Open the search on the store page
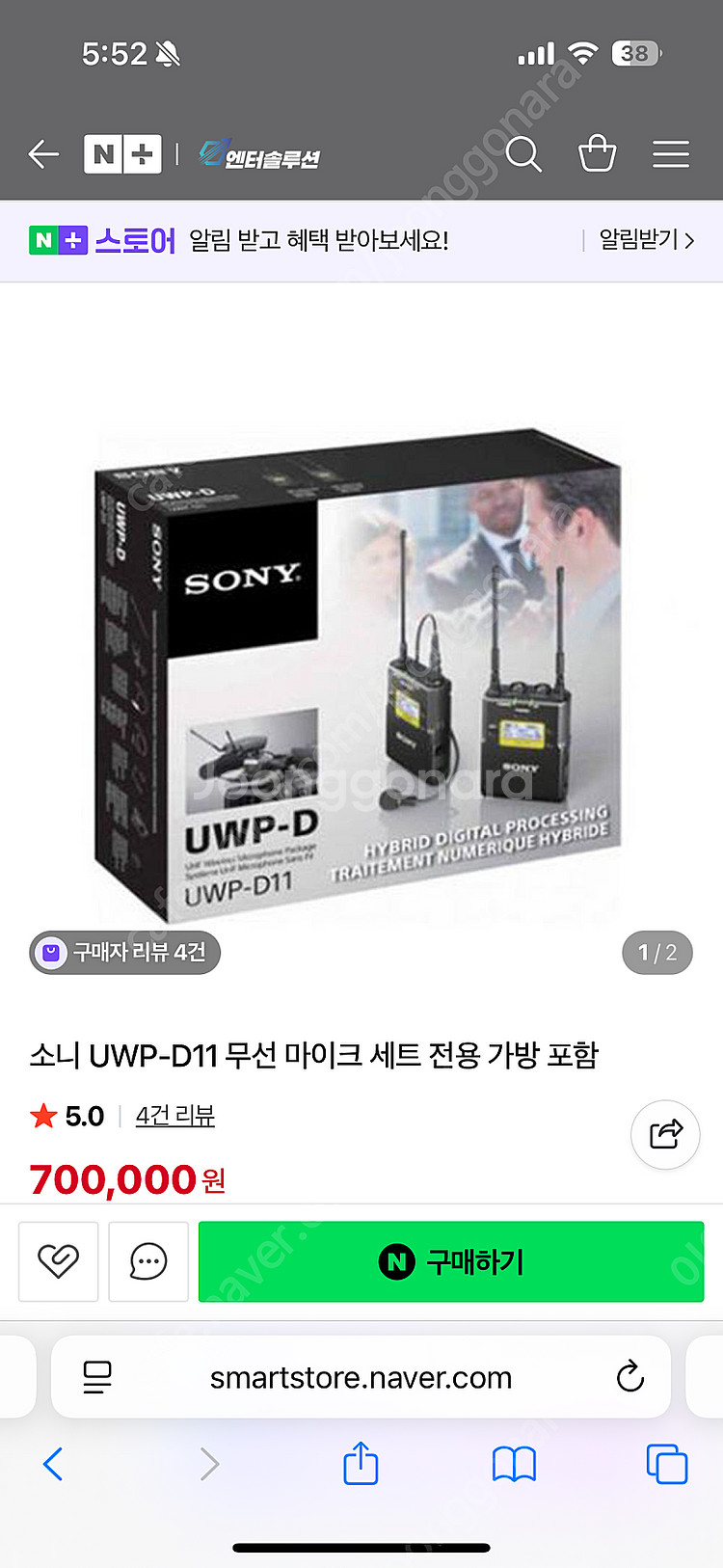The image size is (723, 1568). tap(523, 154)
